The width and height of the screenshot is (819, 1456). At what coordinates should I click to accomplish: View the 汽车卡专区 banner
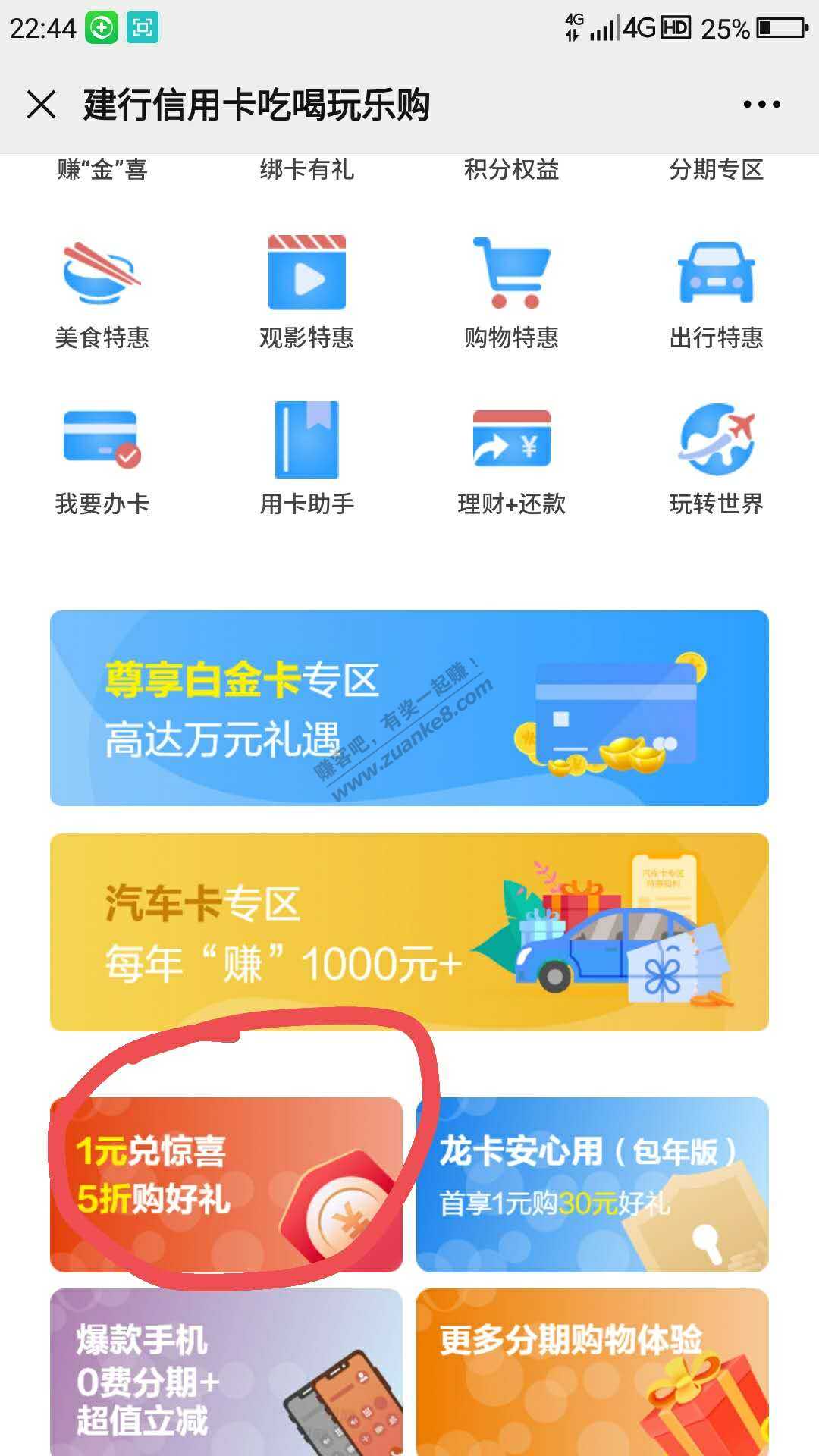[x=409, y=932]
